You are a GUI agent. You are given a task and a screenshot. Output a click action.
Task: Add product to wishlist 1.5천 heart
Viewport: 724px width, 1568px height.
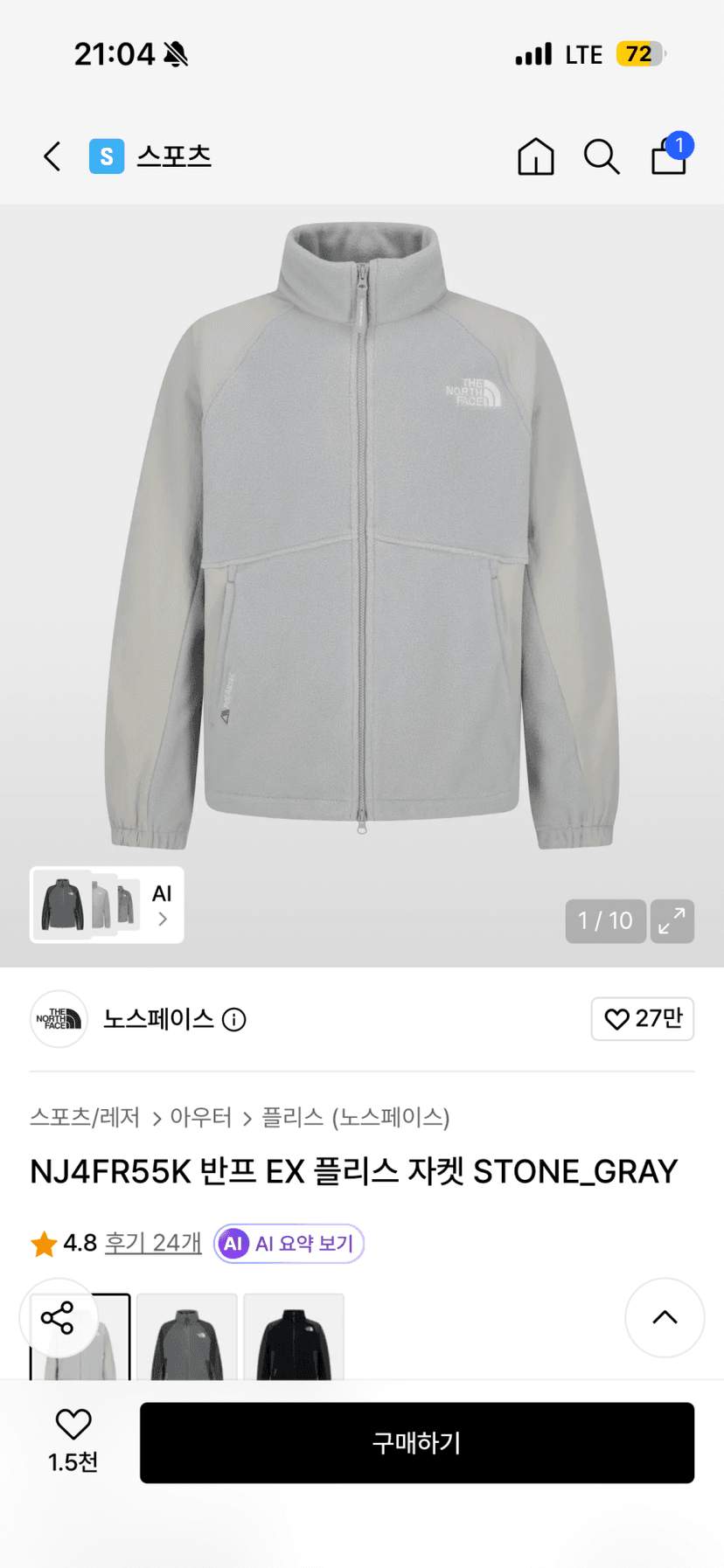coord(73,1442)
